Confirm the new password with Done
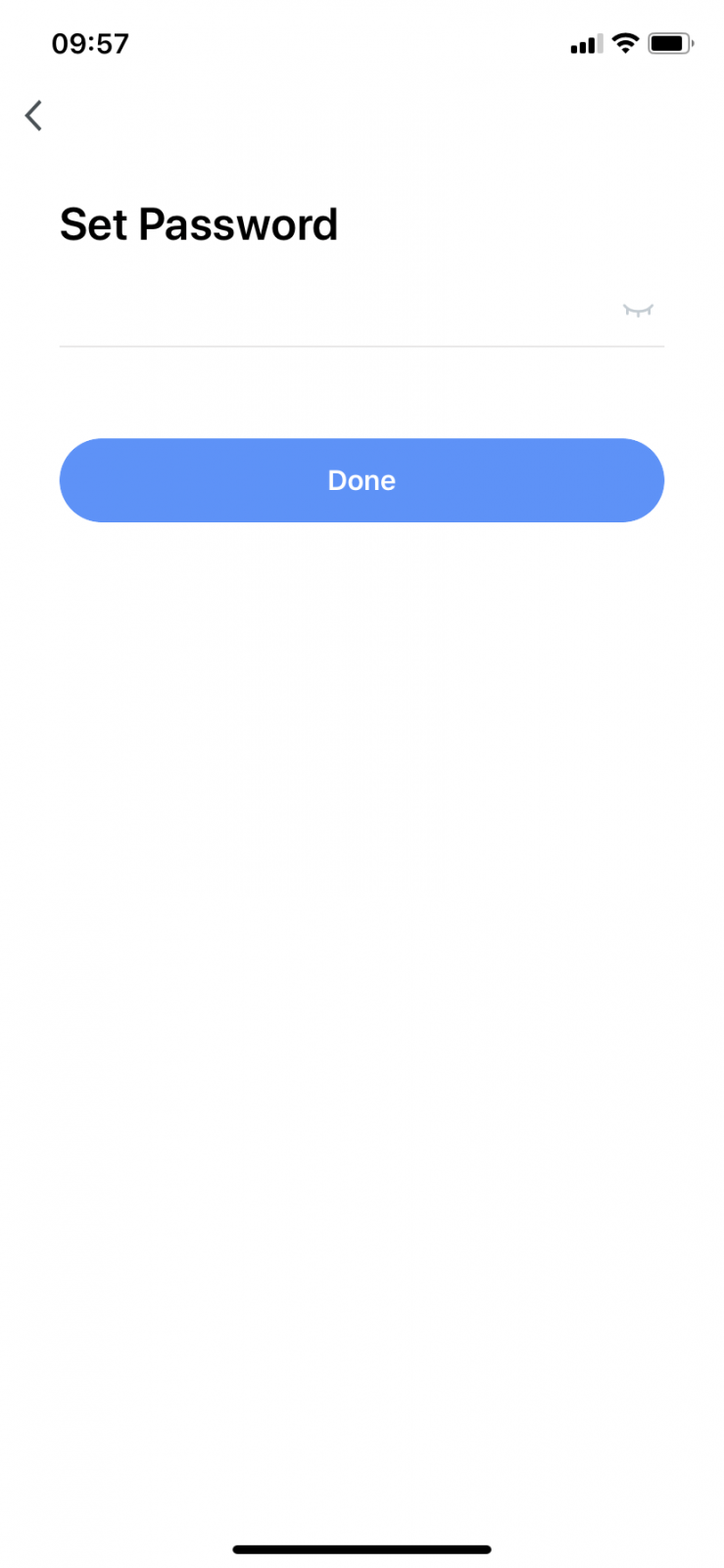724x1568 pixels. point(362,480)
